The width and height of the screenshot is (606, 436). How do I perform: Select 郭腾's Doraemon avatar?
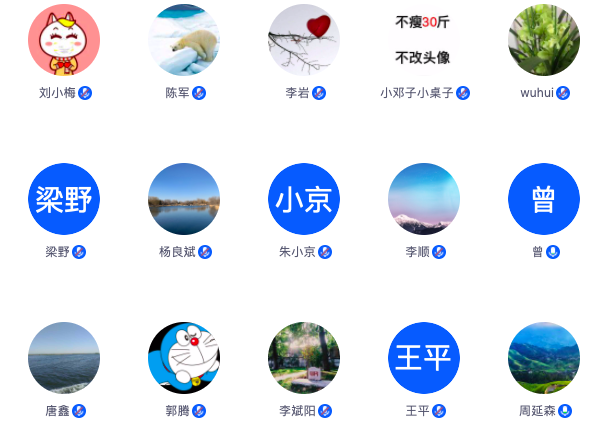pos(184,358)
